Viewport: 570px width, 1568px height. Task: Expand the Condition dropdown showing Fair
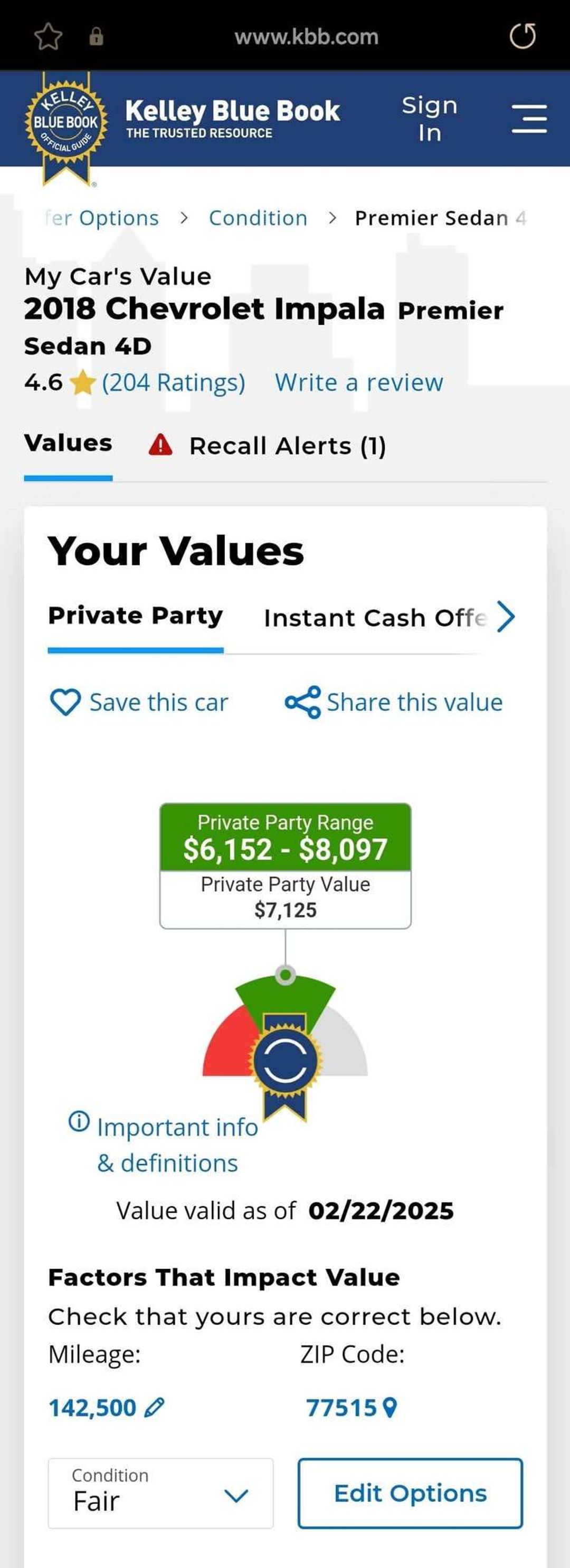(161, 1493)
